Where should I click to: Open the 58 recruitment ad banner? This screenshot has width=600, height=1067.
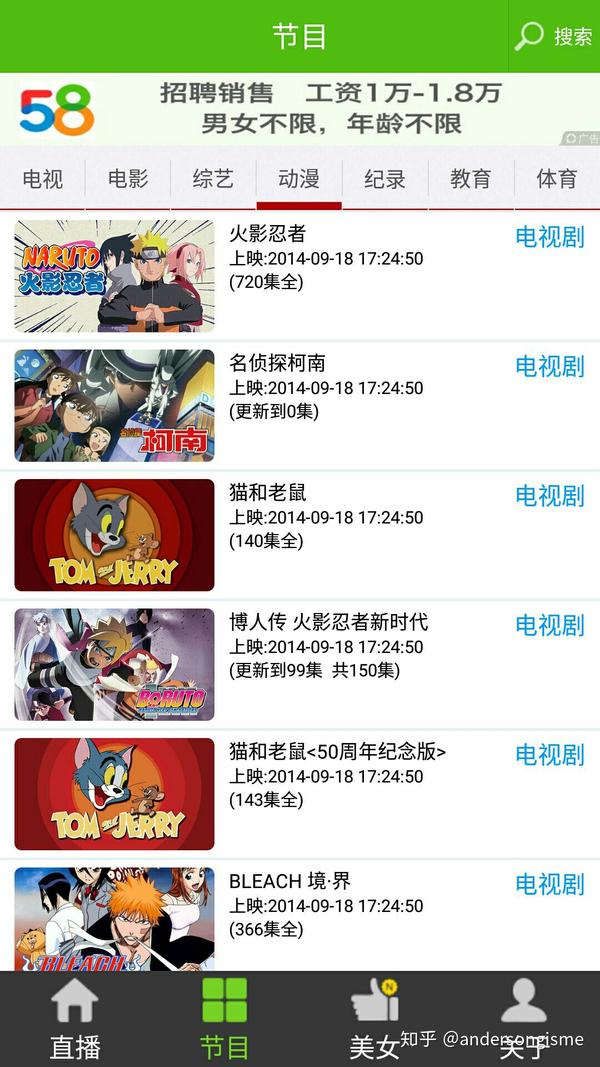pyautogui.click(x=300, y=109)
